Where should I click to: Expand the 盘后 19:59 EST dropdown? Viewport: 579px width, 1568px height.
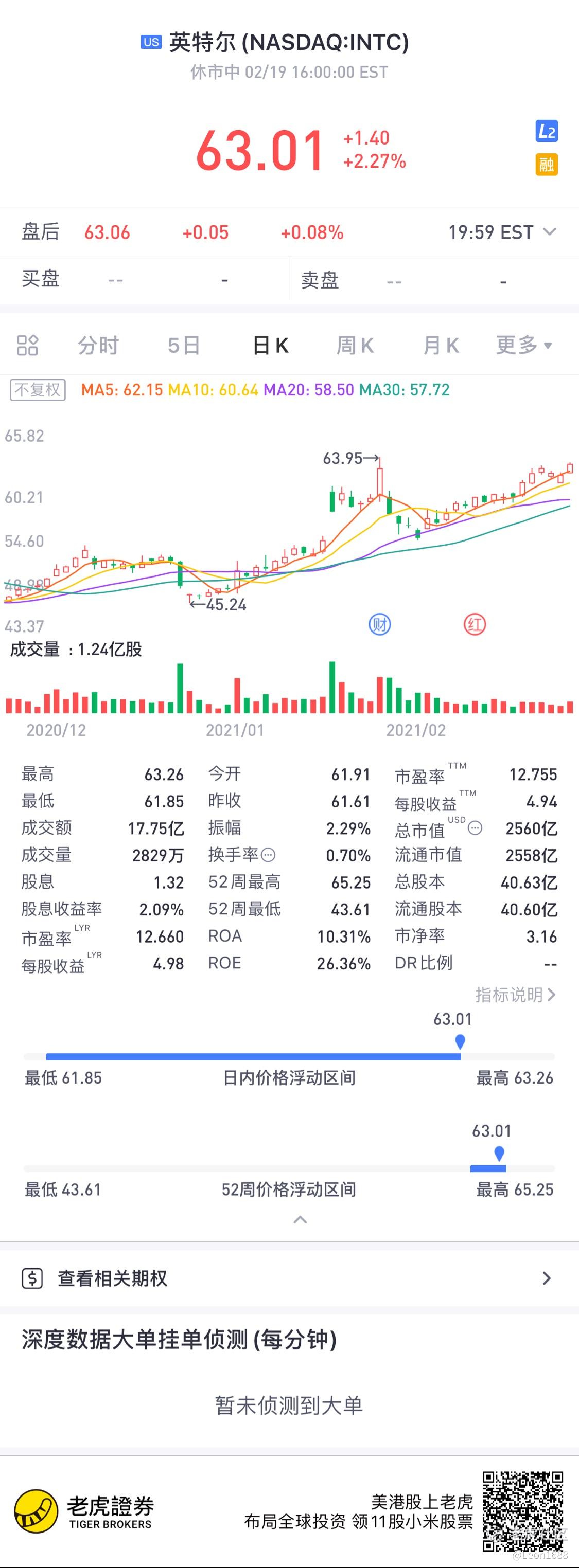click(549, 232)
